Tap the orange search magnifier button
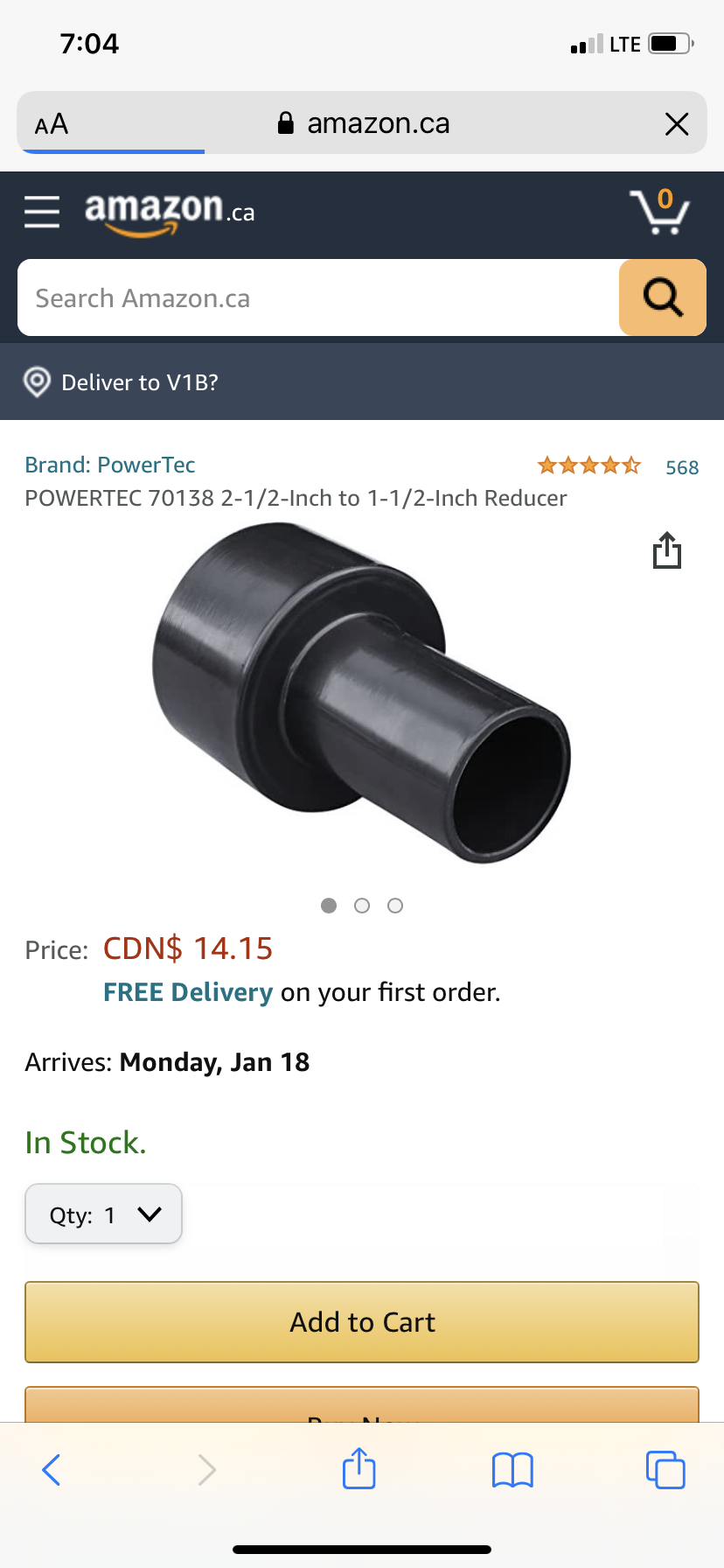This screenshot has width=724, height=1568. coord(662,298)
